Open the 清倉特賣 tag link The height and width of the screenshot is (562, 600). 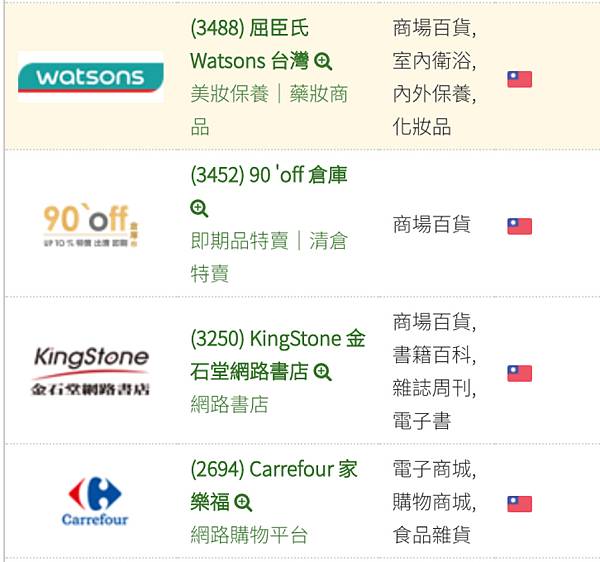click(x=328, y=241)
